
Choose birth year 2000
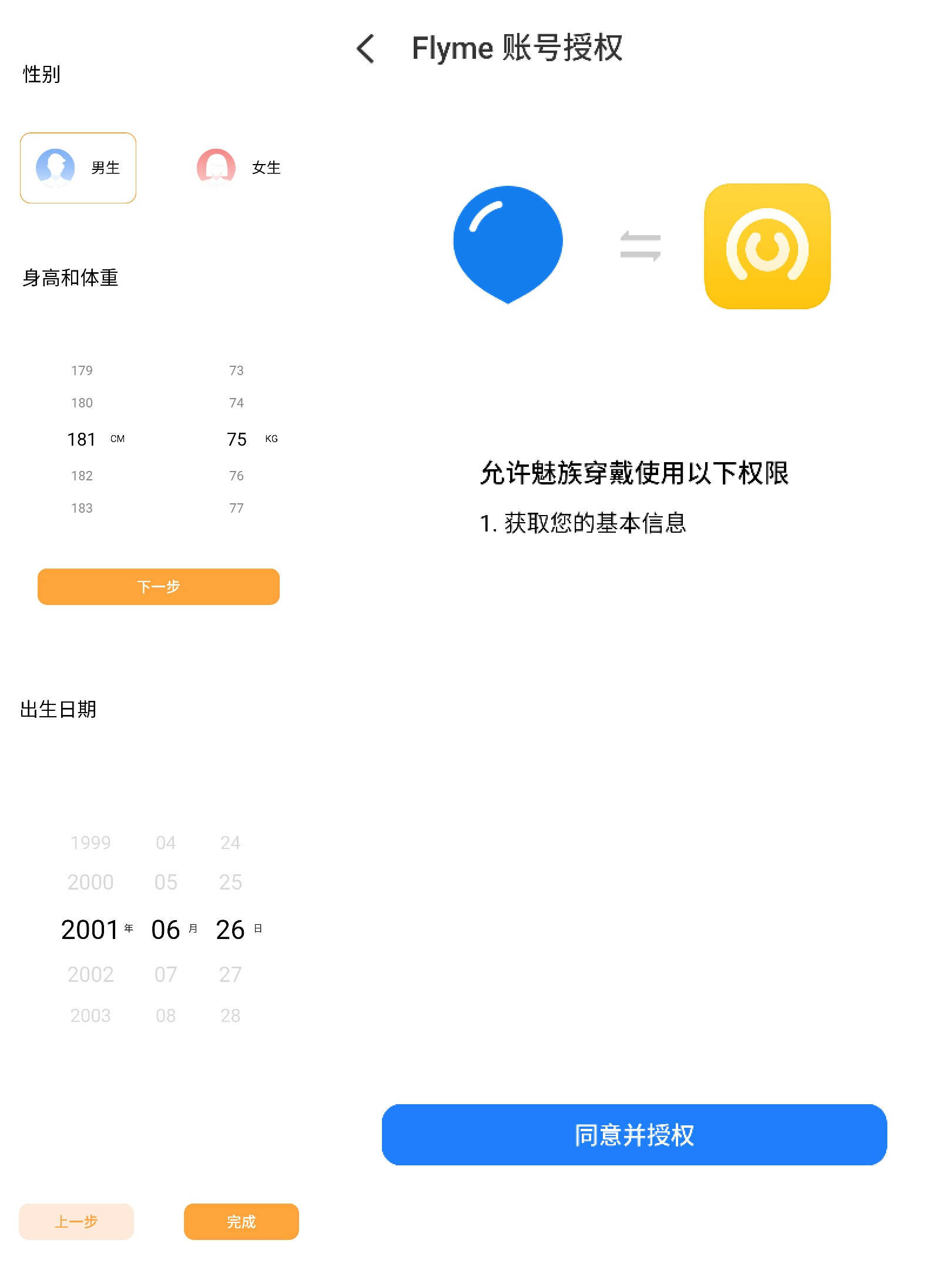coord(90,882)
